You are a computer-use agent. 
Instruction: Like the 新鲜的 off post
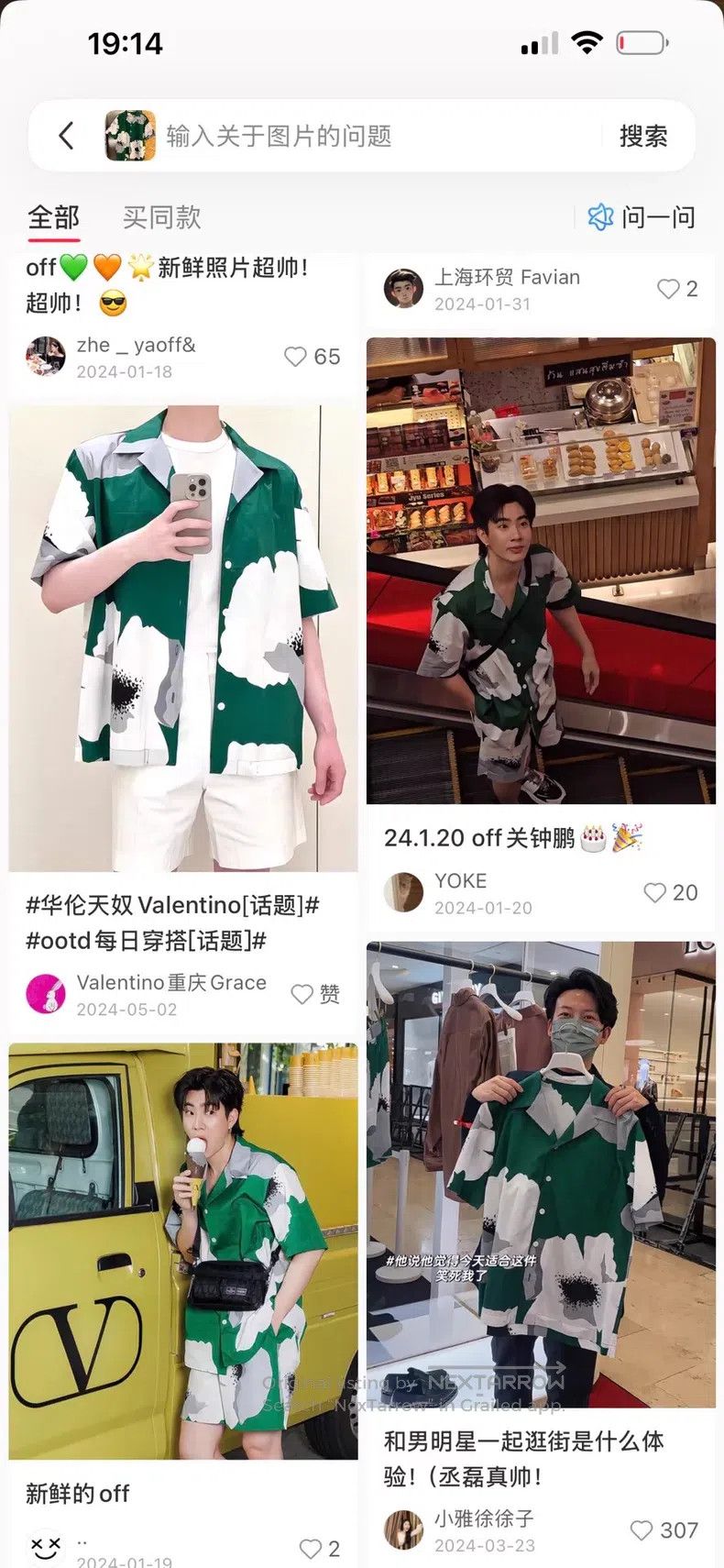pyautogui.click(x=319, y=1549)
